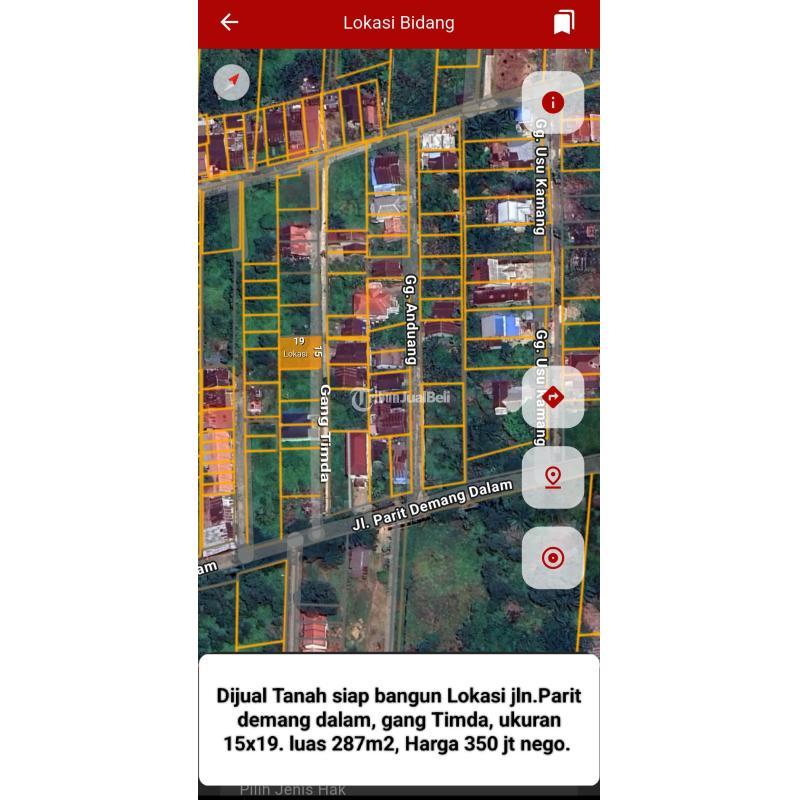Tap the compass to reorient map
Image resolution: width=800 pixels, height=800 pixels.
point(232,82)
